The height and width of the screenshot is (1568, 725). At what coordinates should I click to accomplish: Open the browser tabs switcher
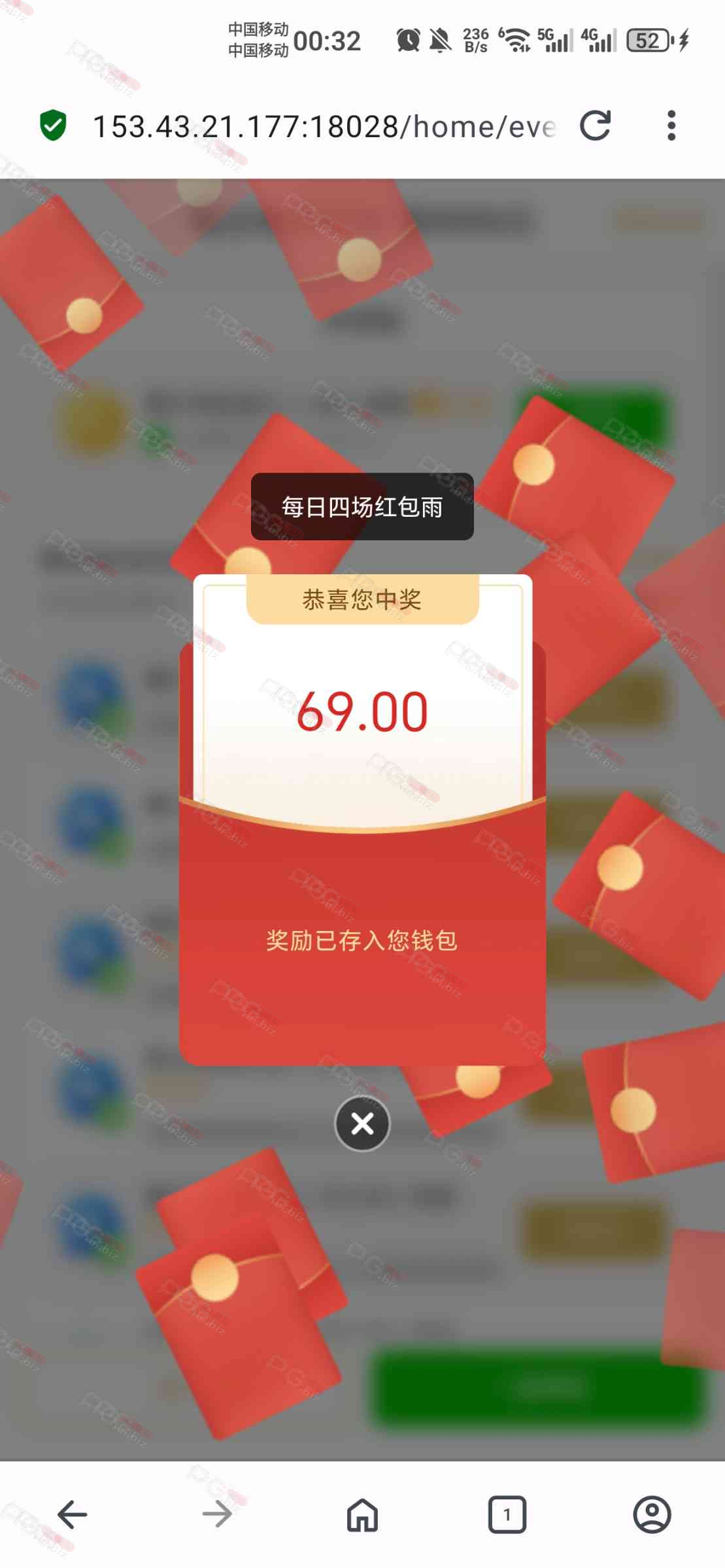point(507,1514)
